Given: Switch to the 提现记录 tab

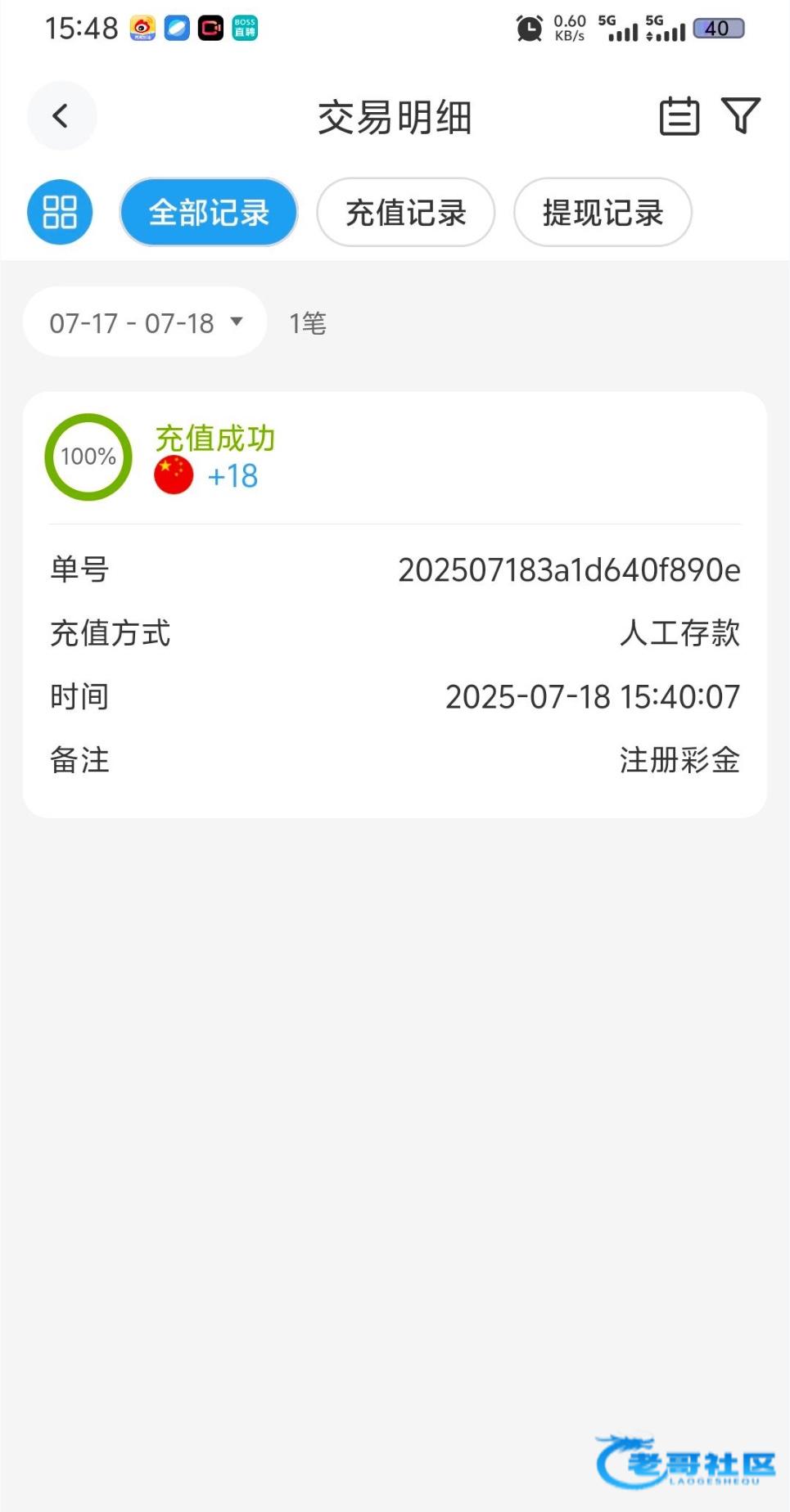Looking at the screenshot, I should click(x=603, y=213).
